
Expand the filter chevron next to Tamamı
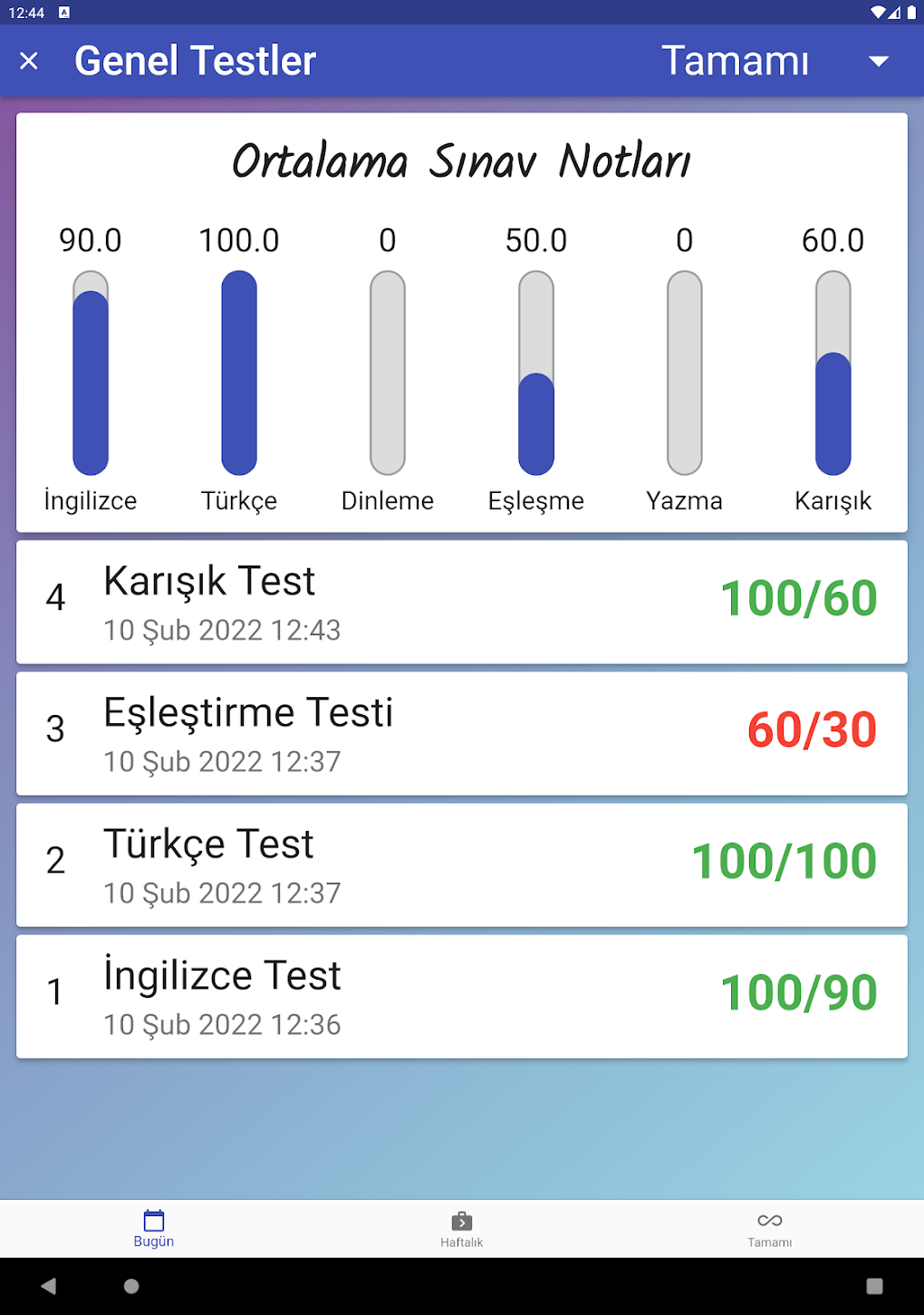click(x=877, y=63)
